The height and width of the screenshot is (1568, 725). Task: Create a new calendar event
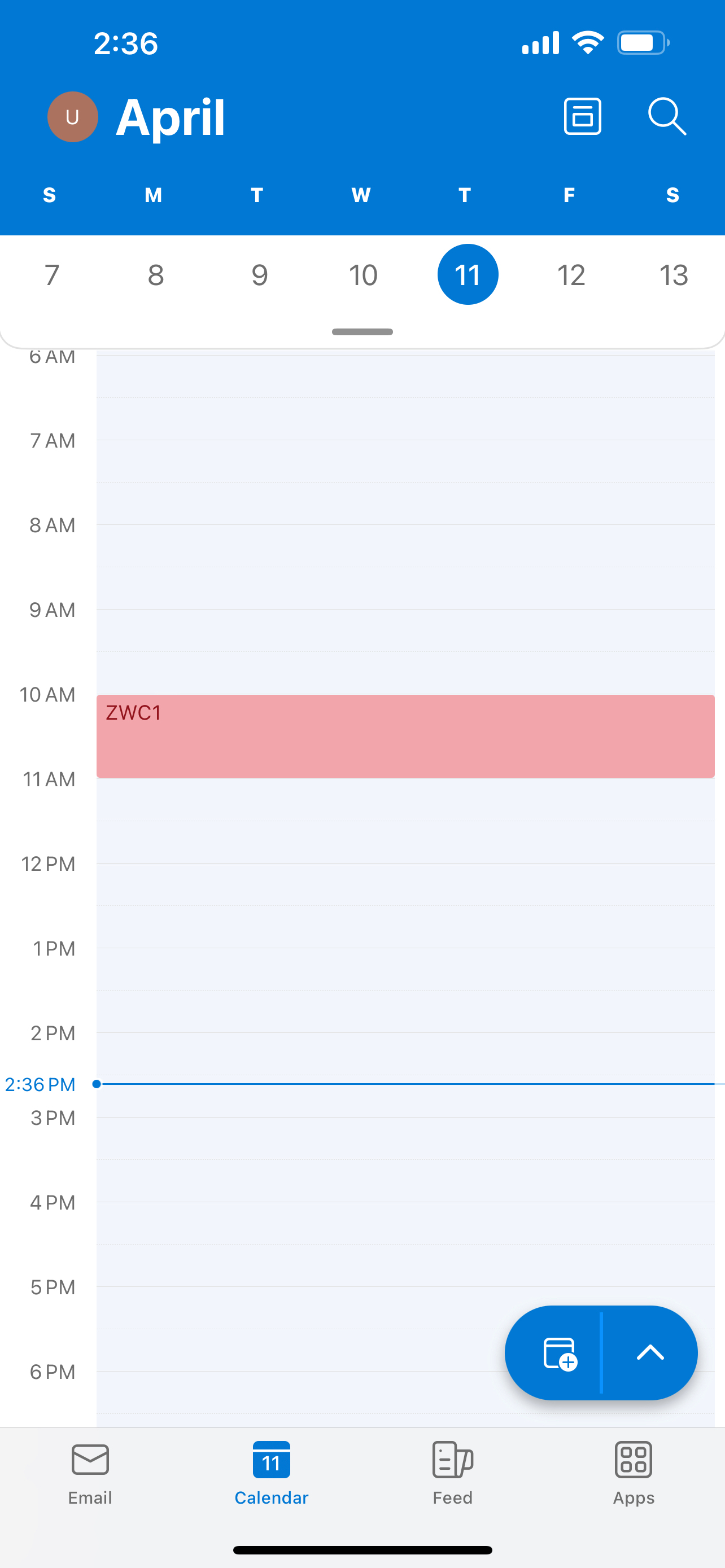[558, 1353]
